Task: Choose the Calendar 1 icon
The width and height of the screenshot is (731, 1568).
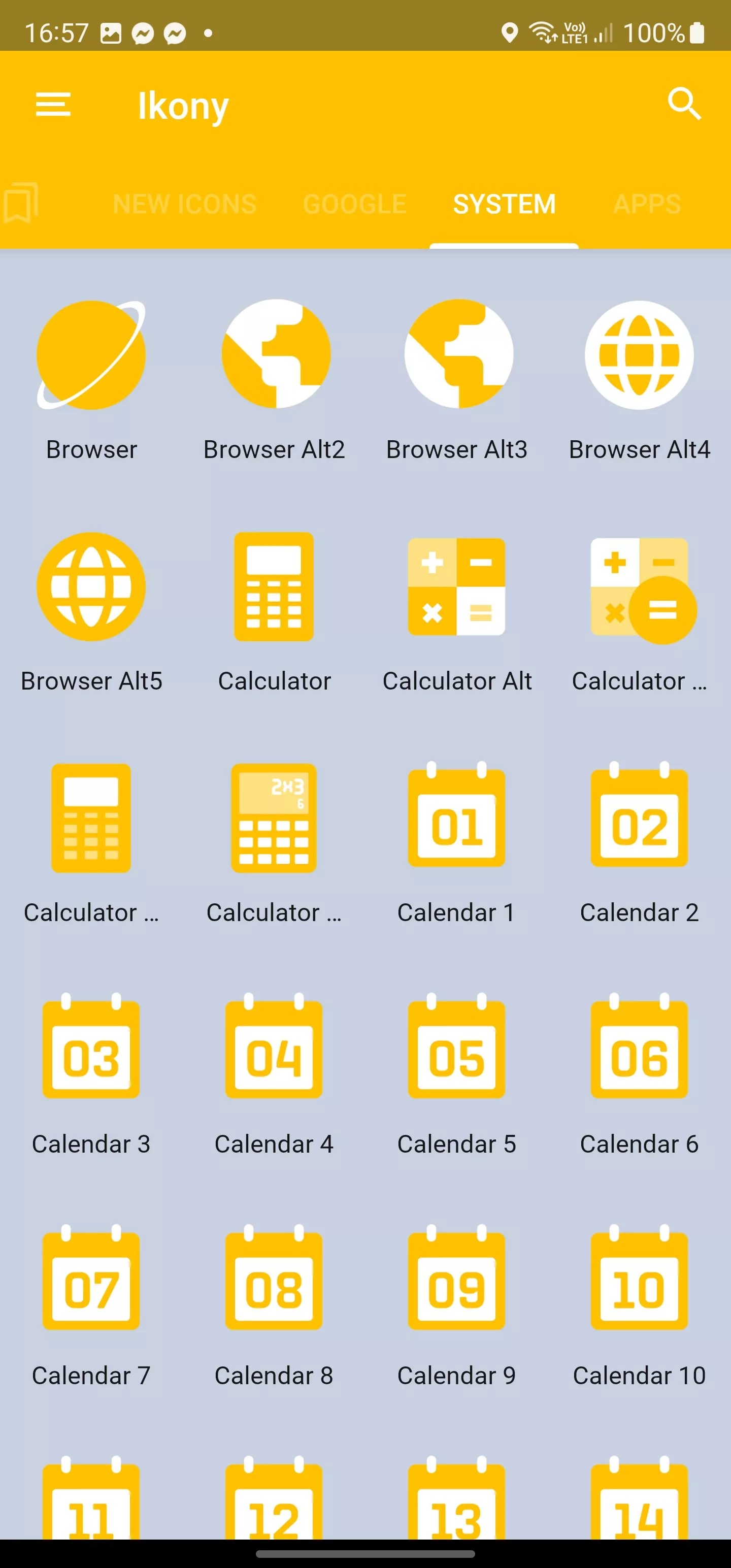Action: [456, 814]
